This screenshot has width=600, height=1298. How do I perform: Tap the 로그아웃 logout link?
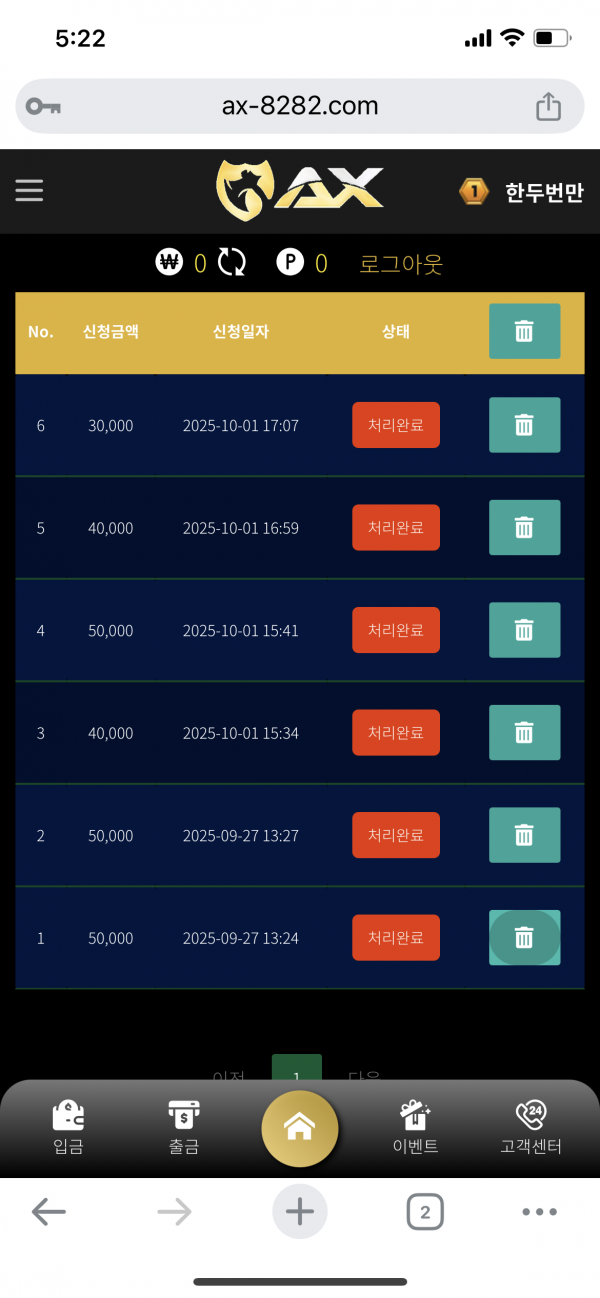[400, 264]
